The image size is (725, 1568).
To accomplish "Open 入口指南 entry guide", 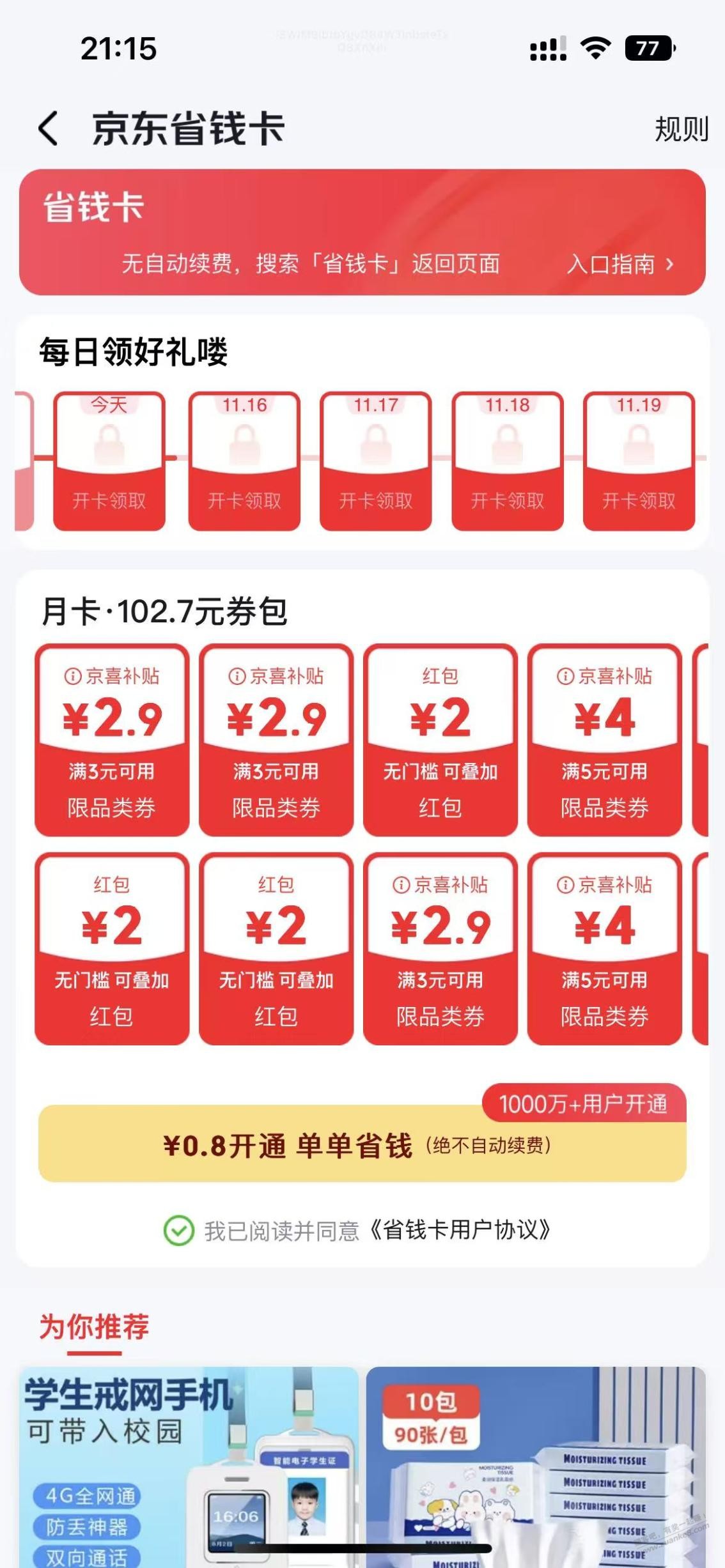I will [x=620, y=264].
